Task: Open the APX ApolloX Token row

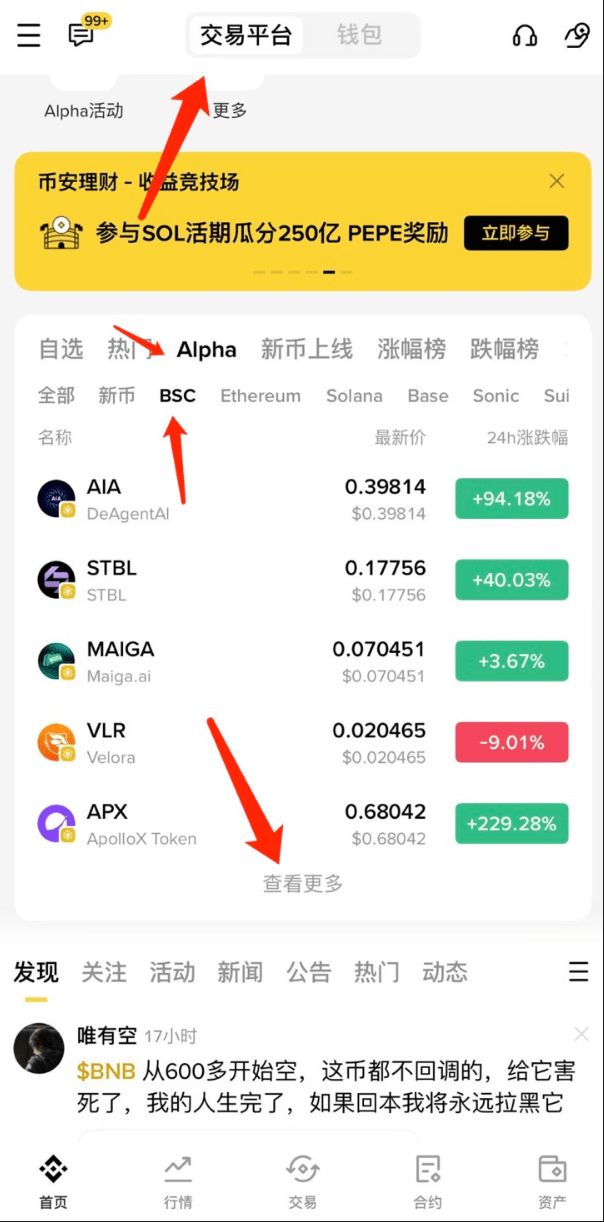Action: tap(302, 824)
